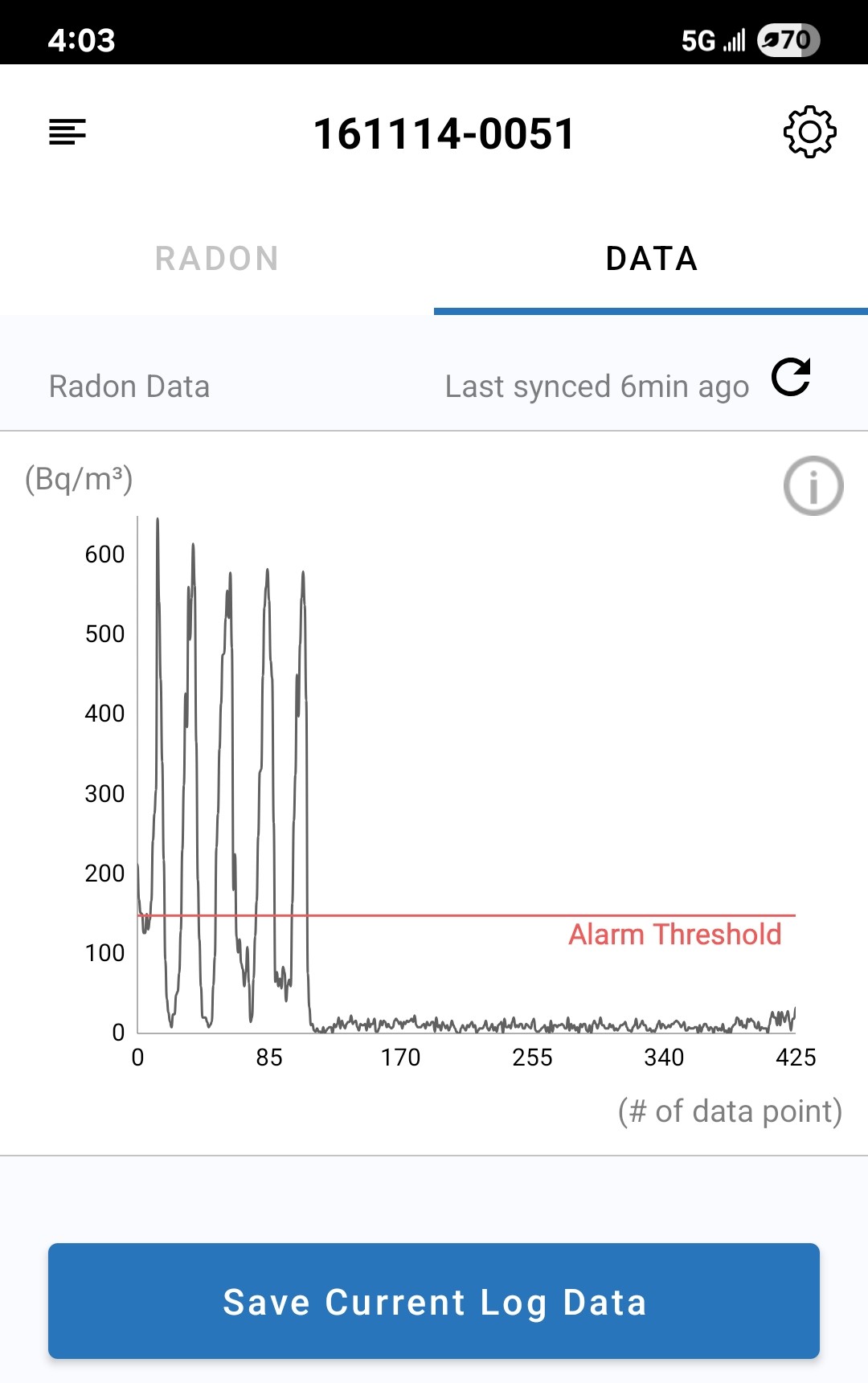Show chart info details
This screenshot has width=868, height=1383.
(813, 486)
